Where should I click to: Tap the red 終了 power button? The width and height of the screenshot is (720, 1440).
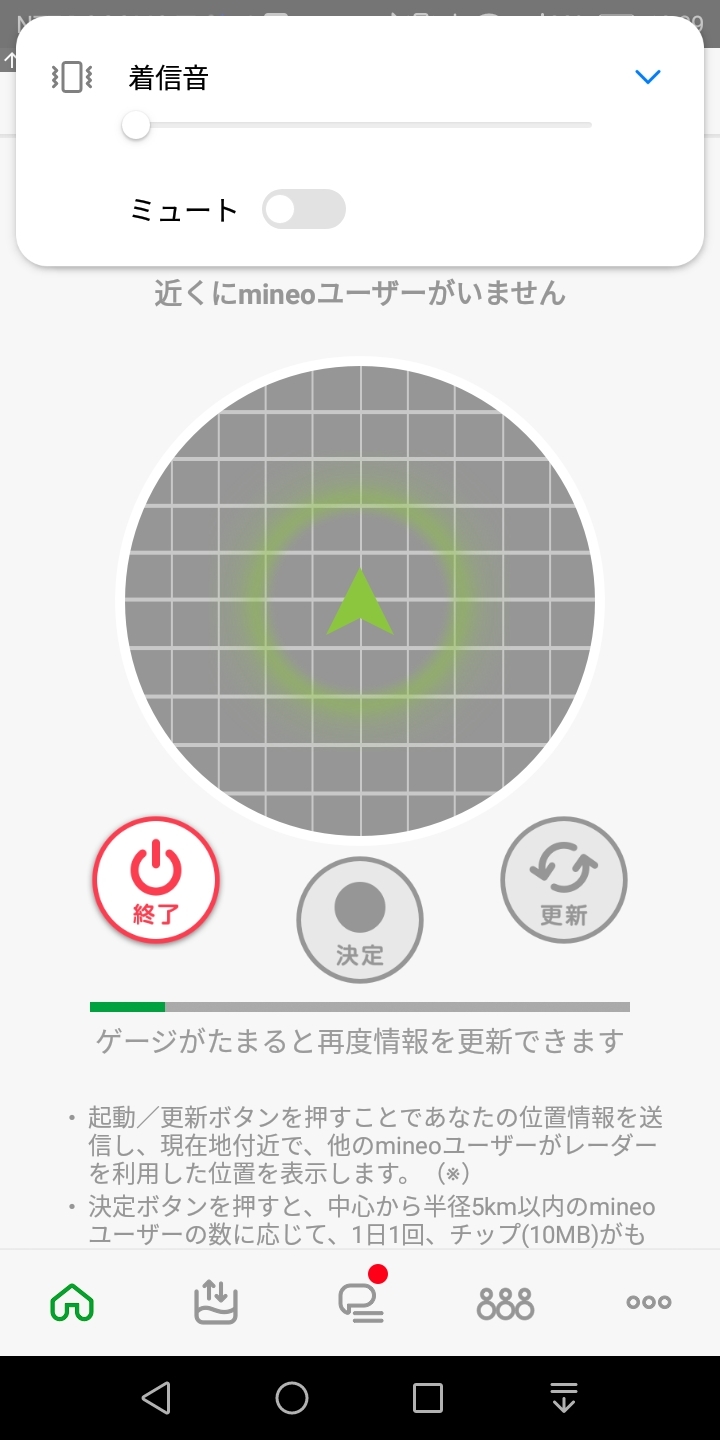tap(156, 881)
